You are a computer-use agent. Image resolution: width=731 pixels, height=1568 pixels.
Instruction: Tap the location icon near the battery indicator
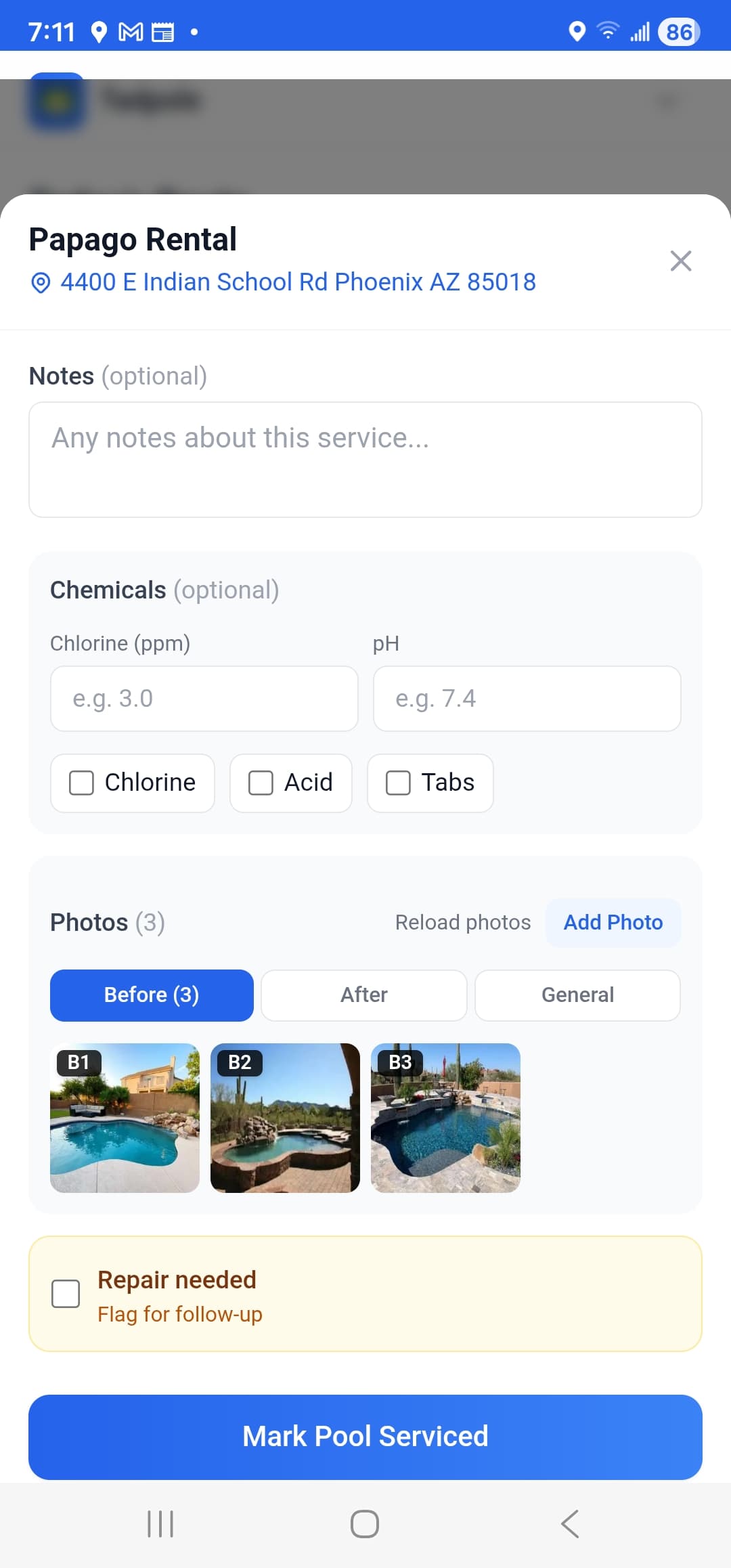tap(577, 31)
